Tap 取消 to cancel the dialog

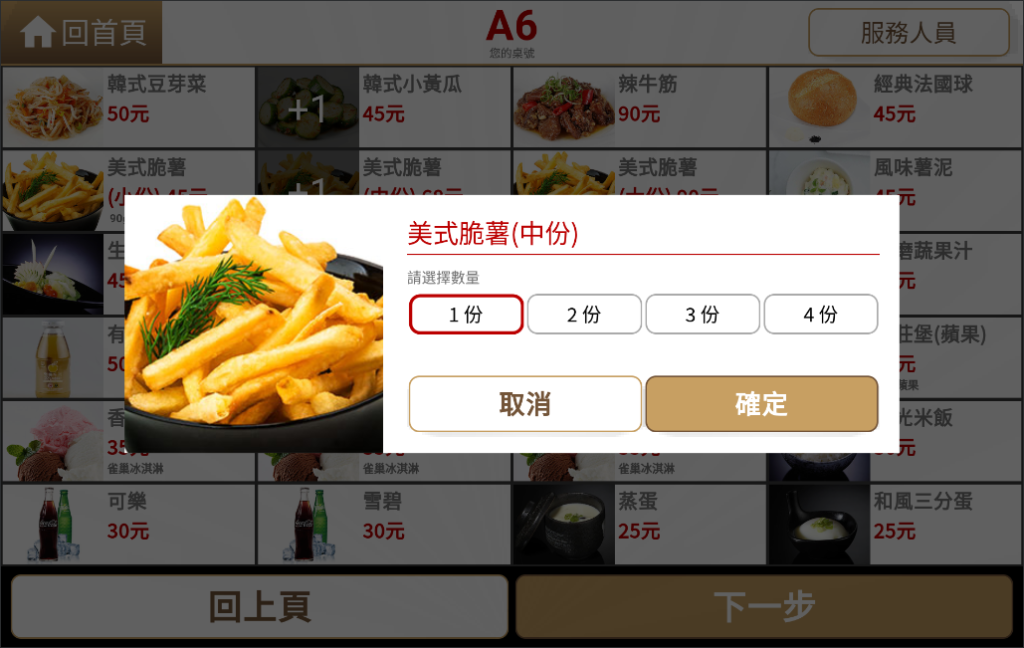tap(525, 404)
